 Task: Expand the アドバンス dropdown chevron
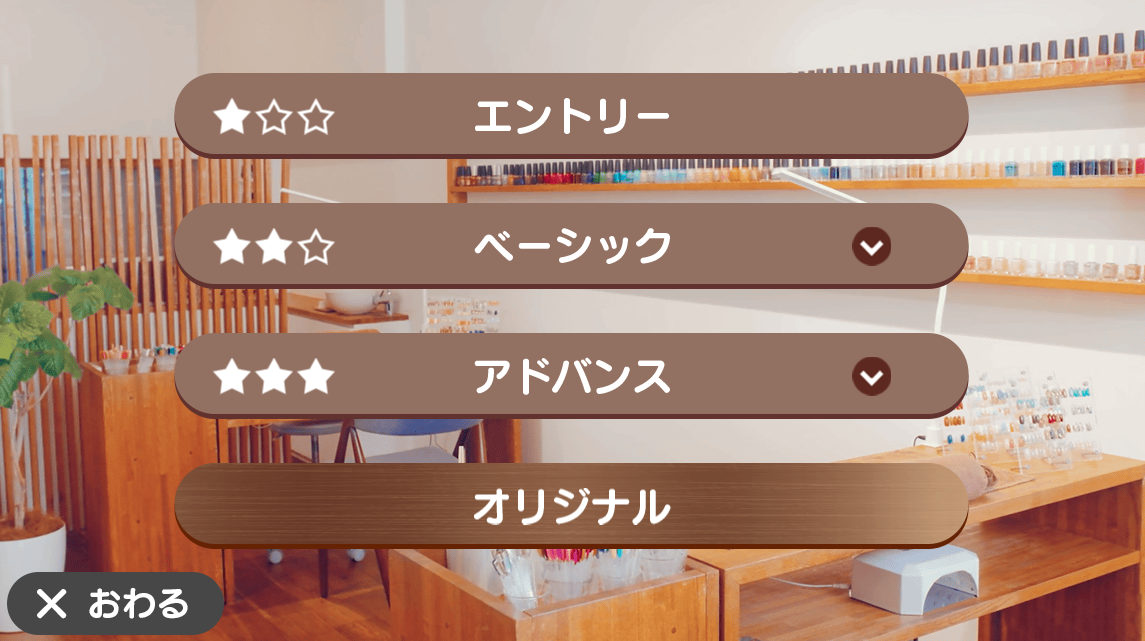871,376
